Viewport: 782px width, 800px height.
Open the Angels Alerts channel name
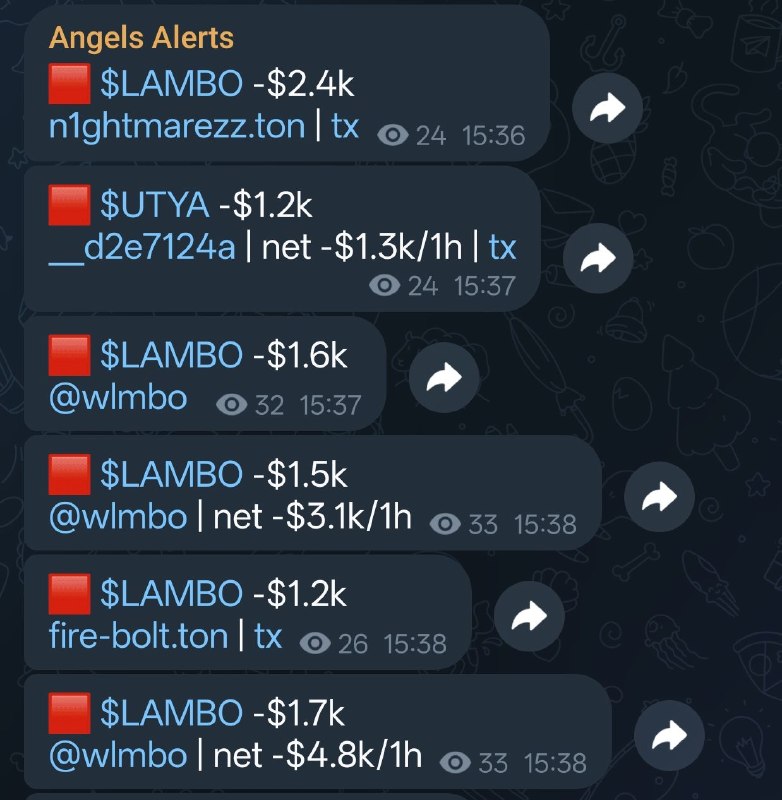pos(141,38)
